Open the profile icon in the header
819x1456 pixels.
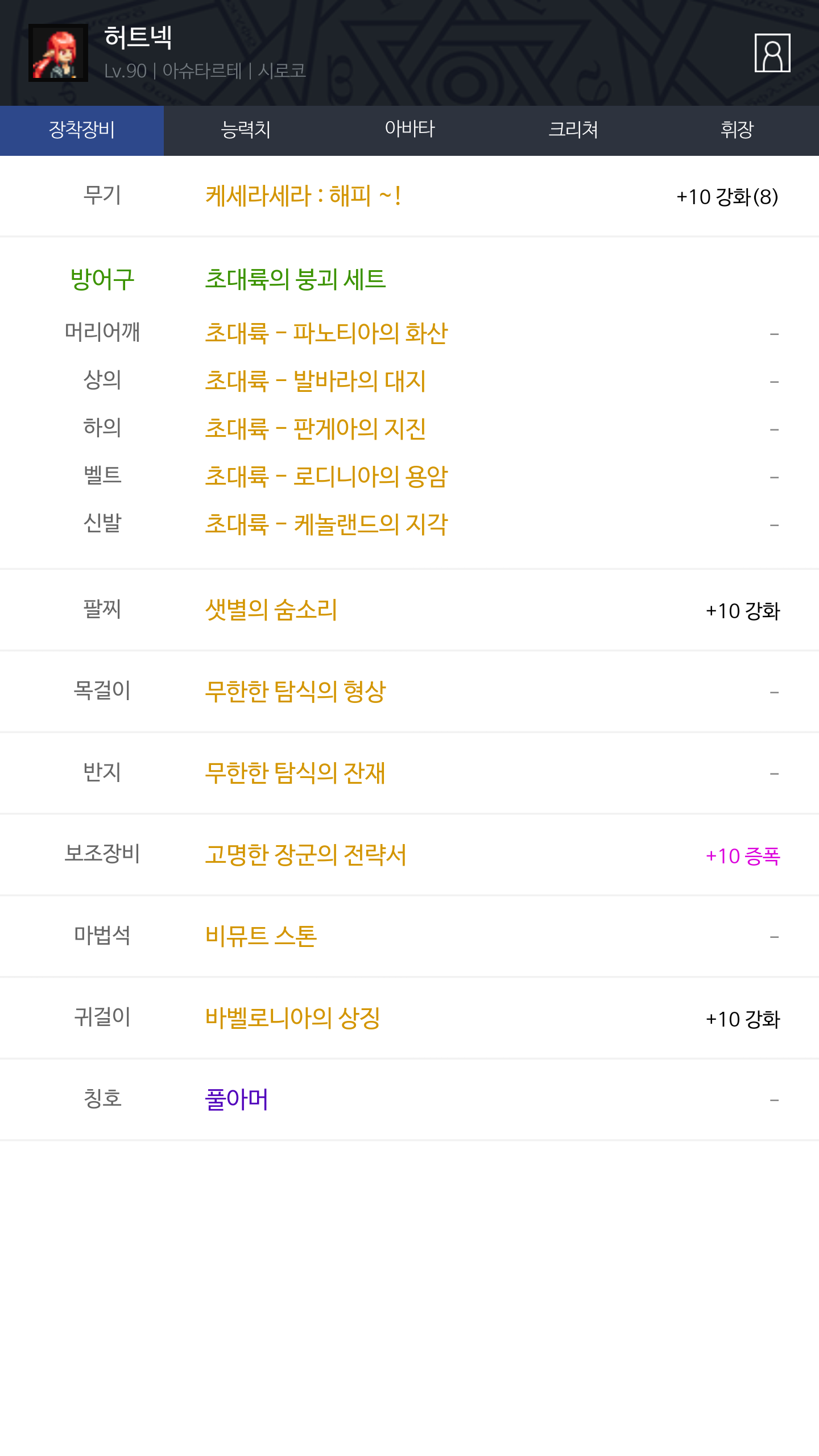(x=772, y=53)
